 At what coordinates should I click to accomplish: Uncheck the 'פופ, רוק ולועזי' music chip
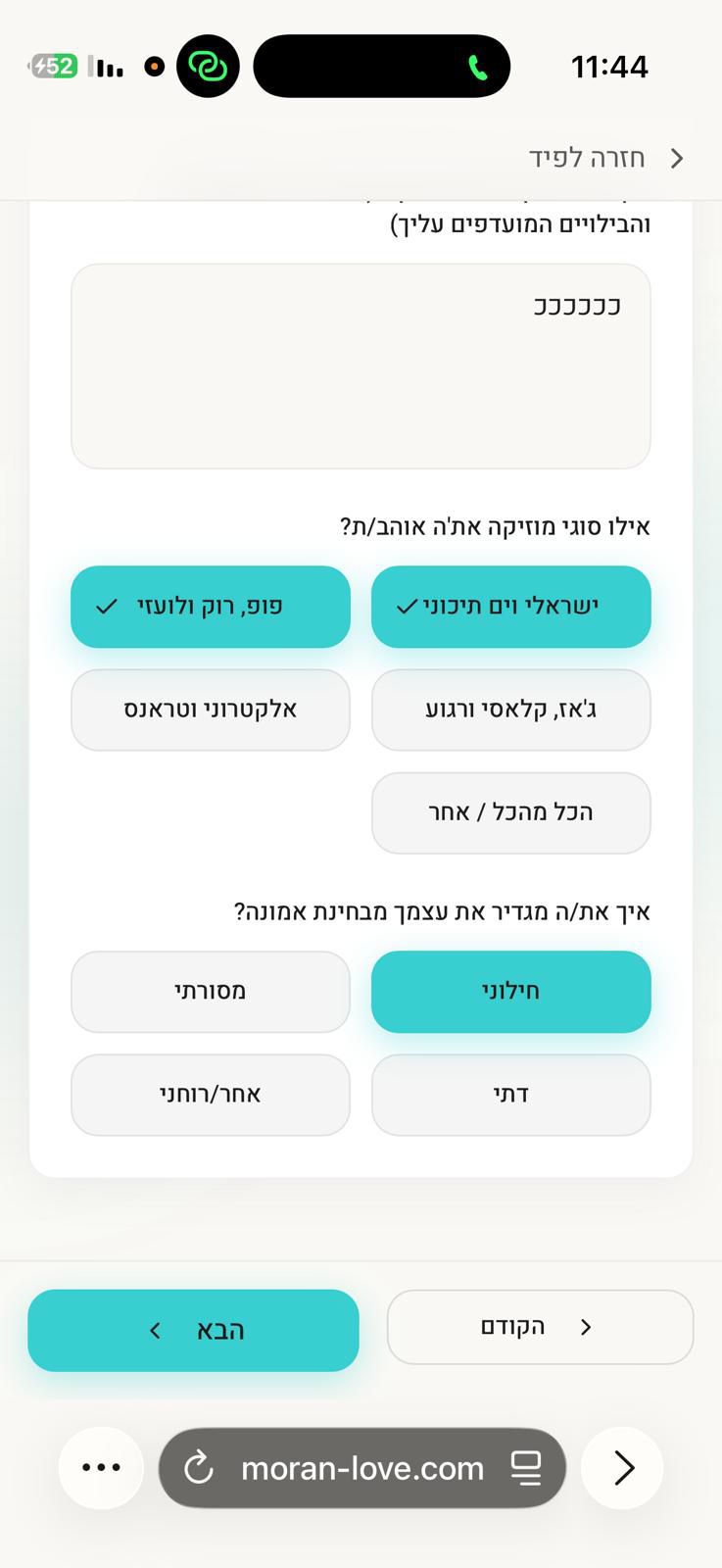211,607
